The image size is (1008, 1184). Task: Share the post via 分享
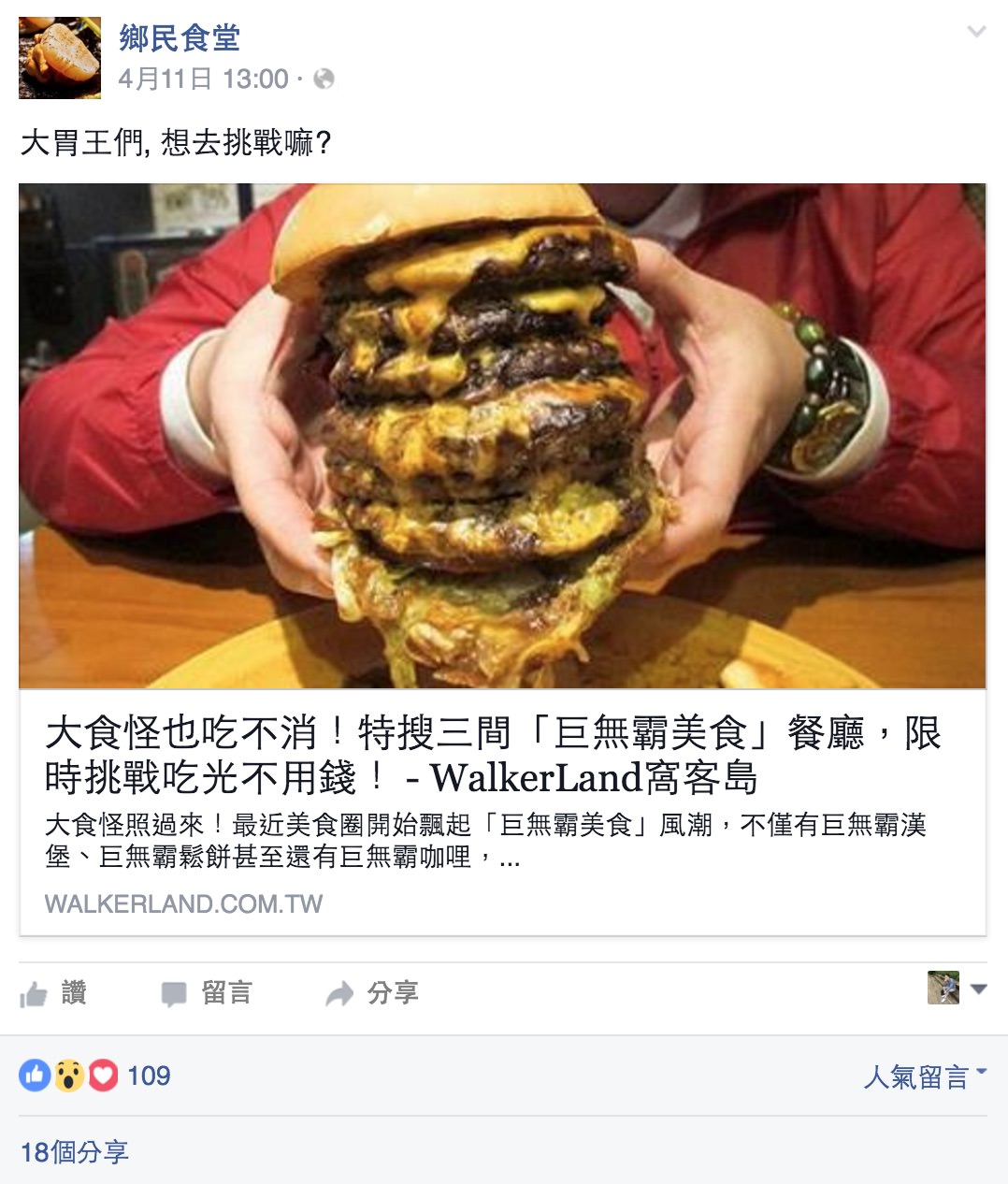coord(372,993)
